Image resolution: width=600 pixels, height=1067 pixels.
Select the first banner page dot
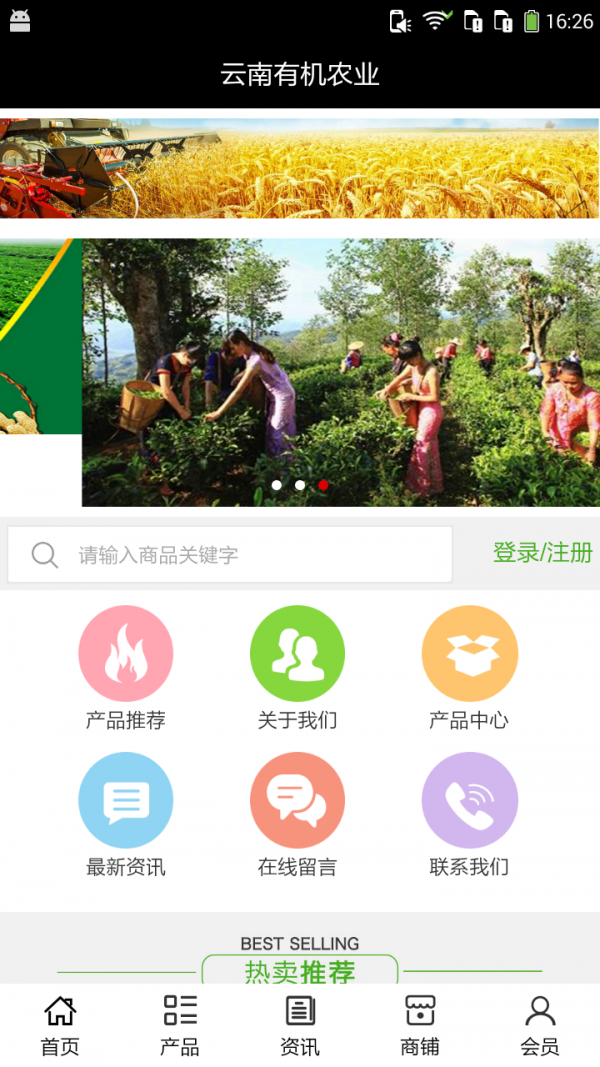point(276,485)
